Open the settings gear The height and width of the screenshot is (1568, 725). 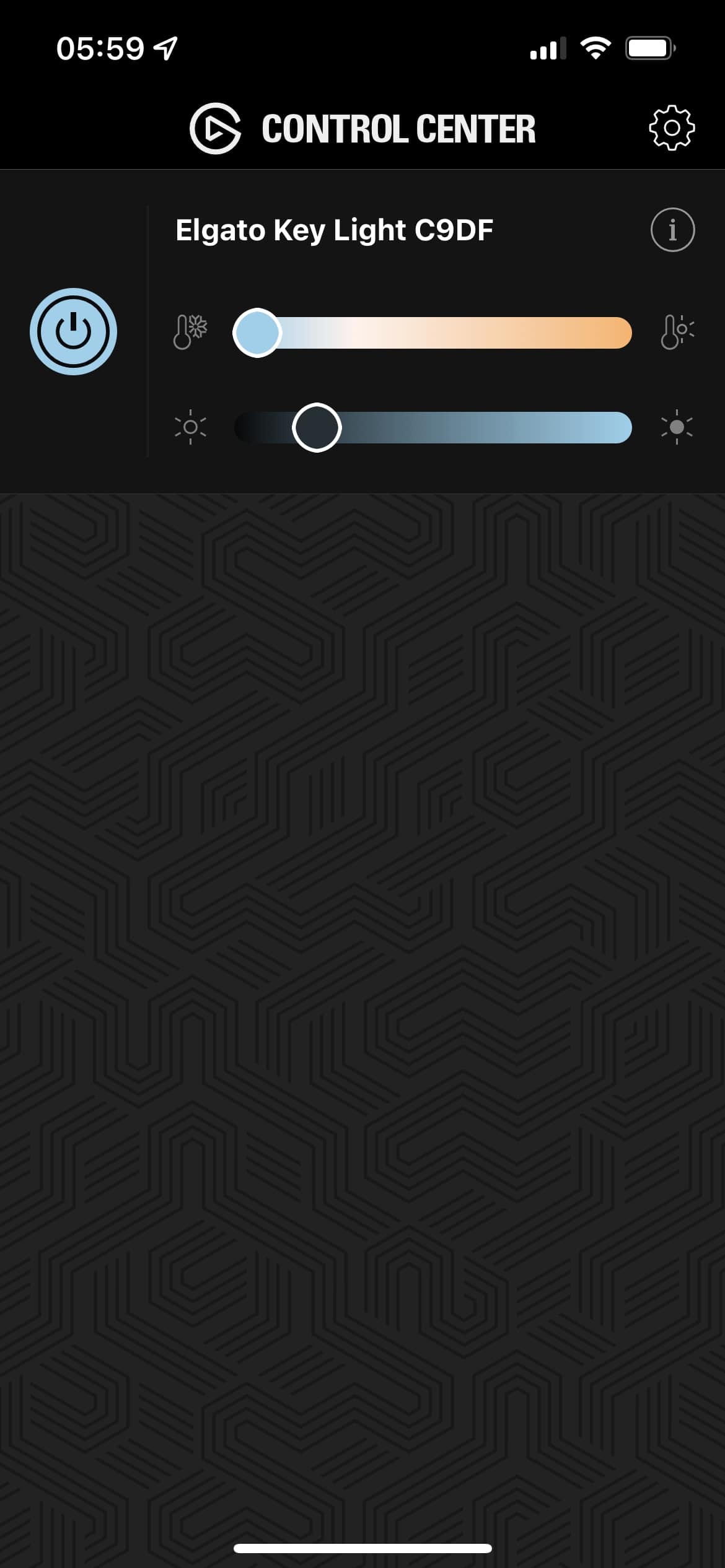pos(672,128)
